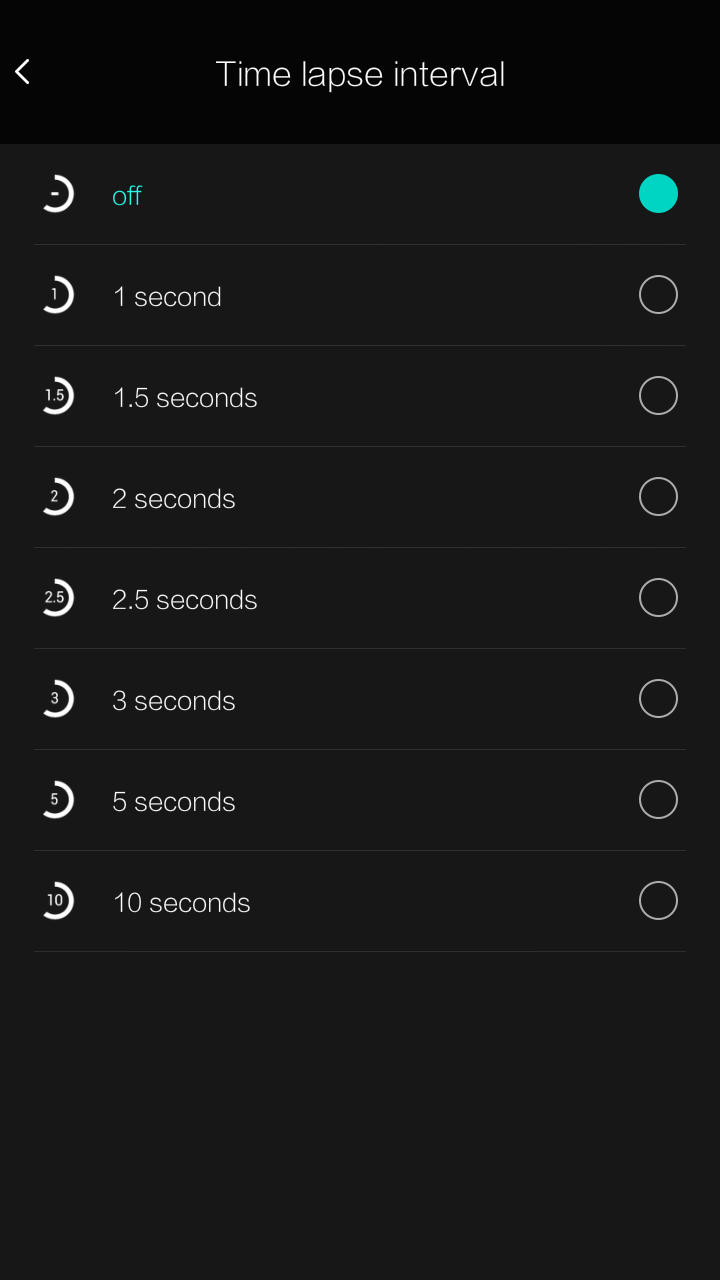Pick the 2 seconds interval
The width and height of the screenshot is (720, 1280).
click(x=657, y=497)
